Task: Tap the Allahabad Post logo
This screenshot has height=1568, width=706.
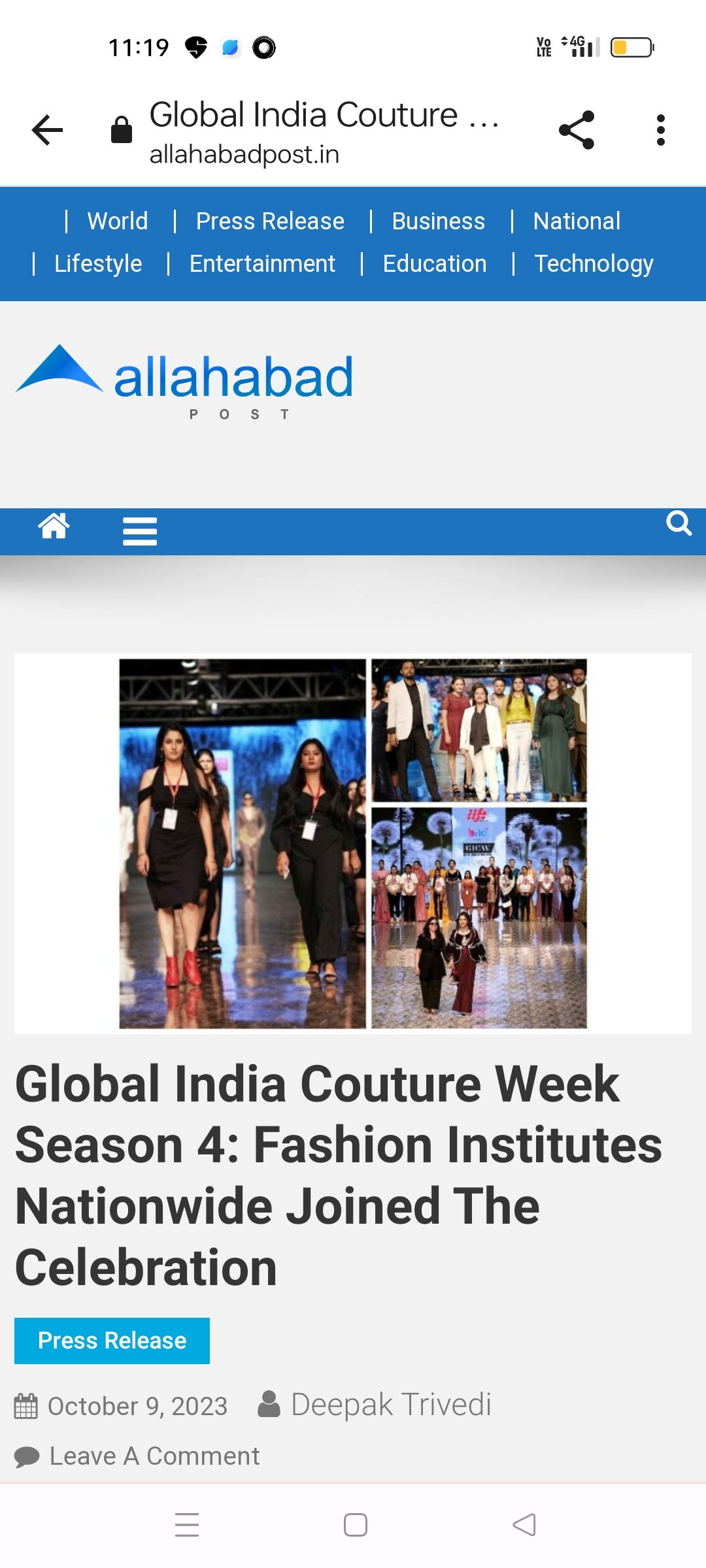Action: (184, 381)
